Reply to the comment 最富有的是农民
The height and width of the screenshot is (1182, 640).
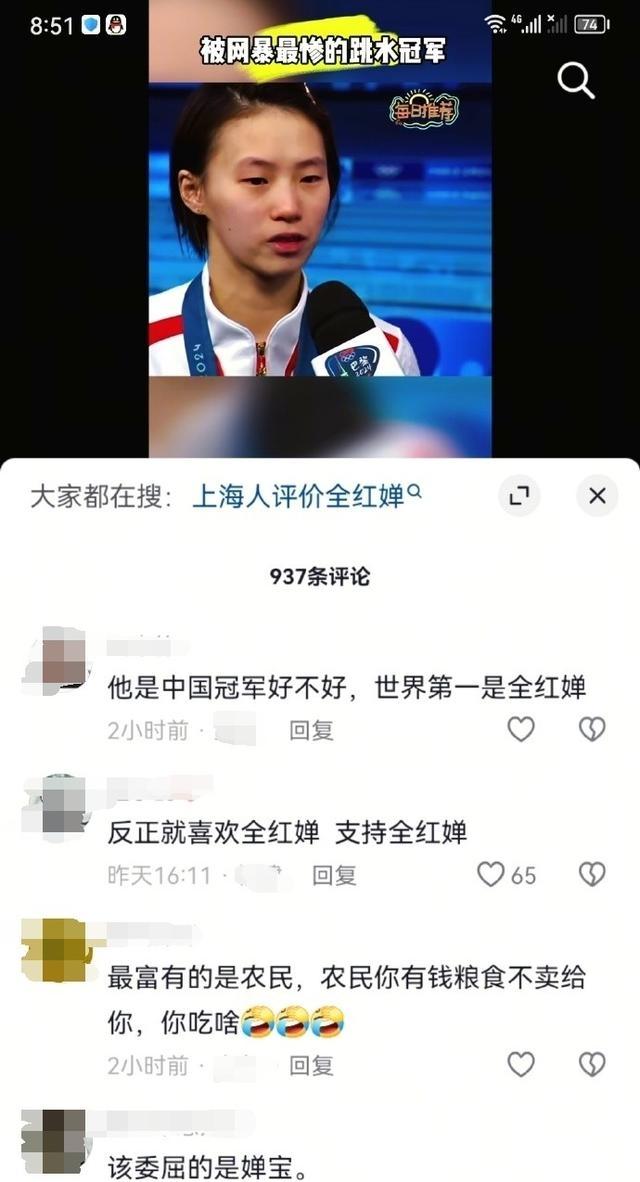coord(311,1066)
